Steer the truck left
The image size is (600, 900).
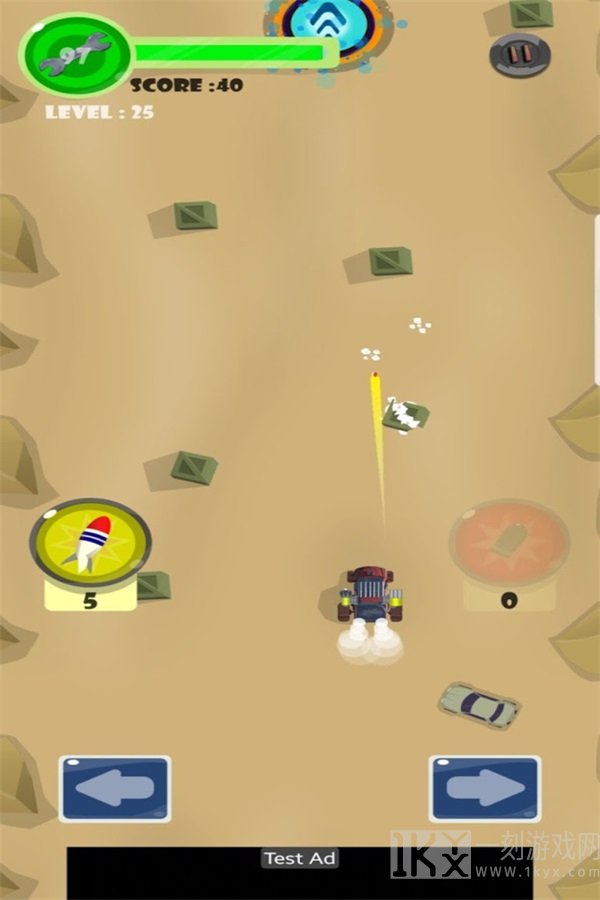[114, 789]
